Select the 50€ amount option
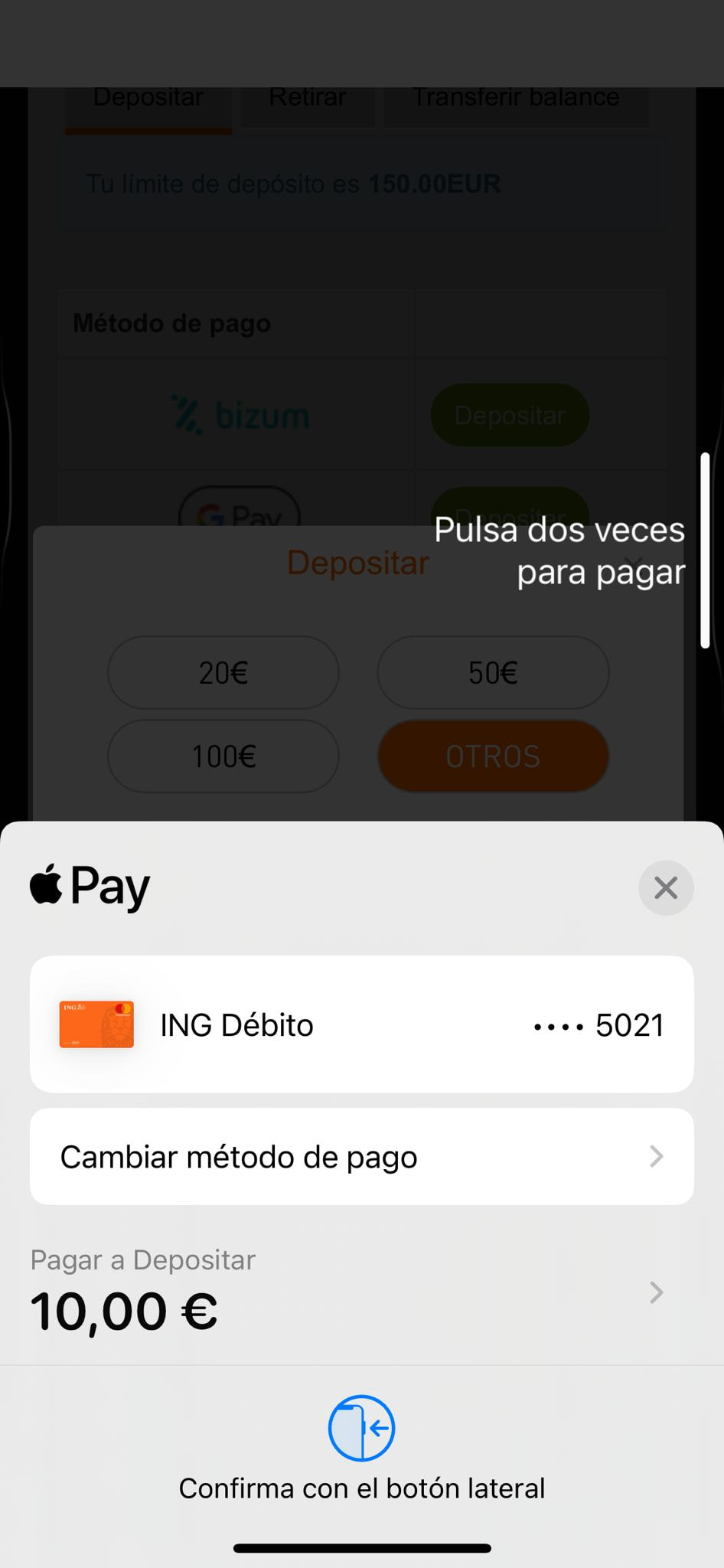Image resolution: width=724 pixels, height=1568 pixels. point(492,672)
